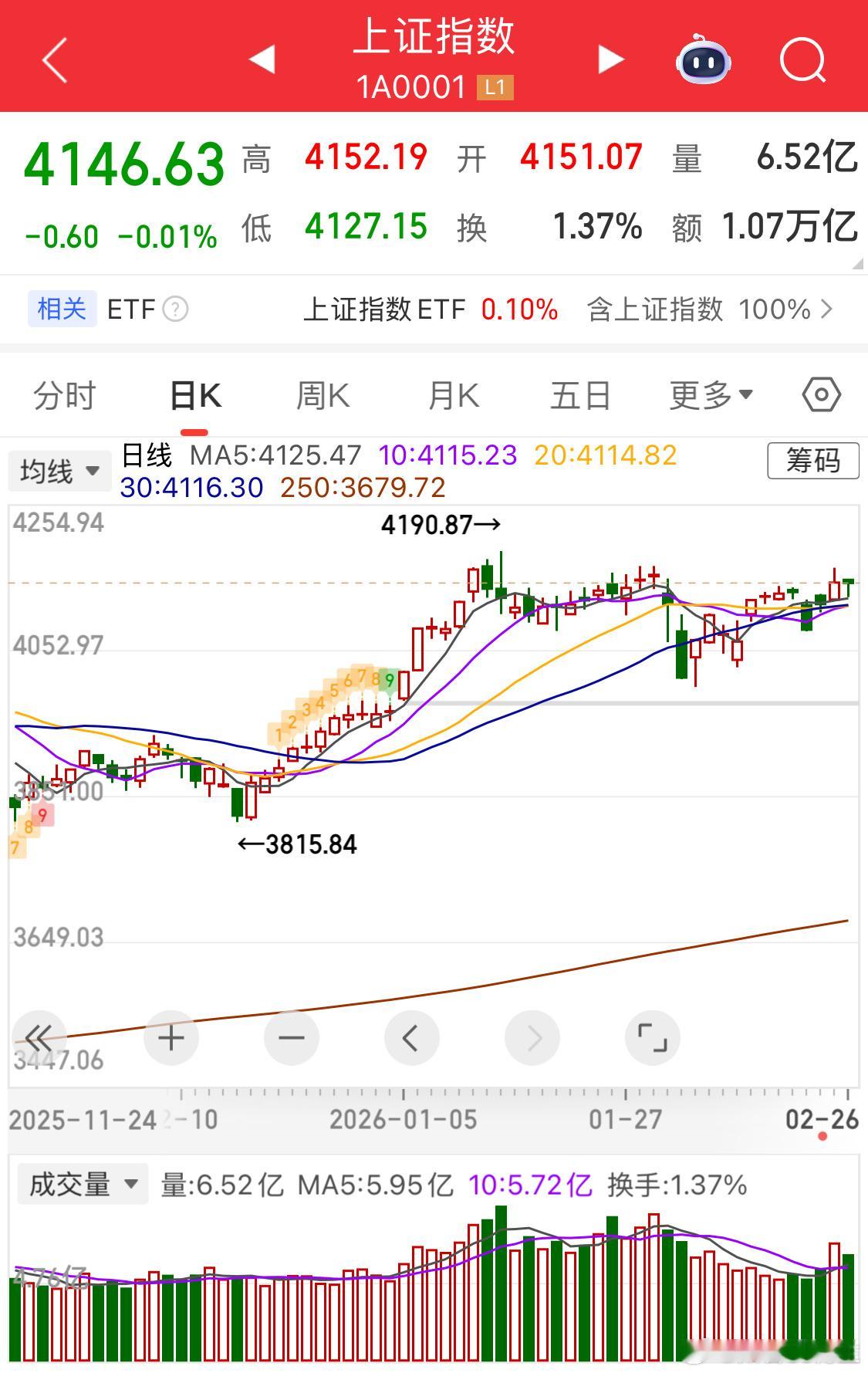Open the 成交量 volume indicator dropdown

[80, 1183]
